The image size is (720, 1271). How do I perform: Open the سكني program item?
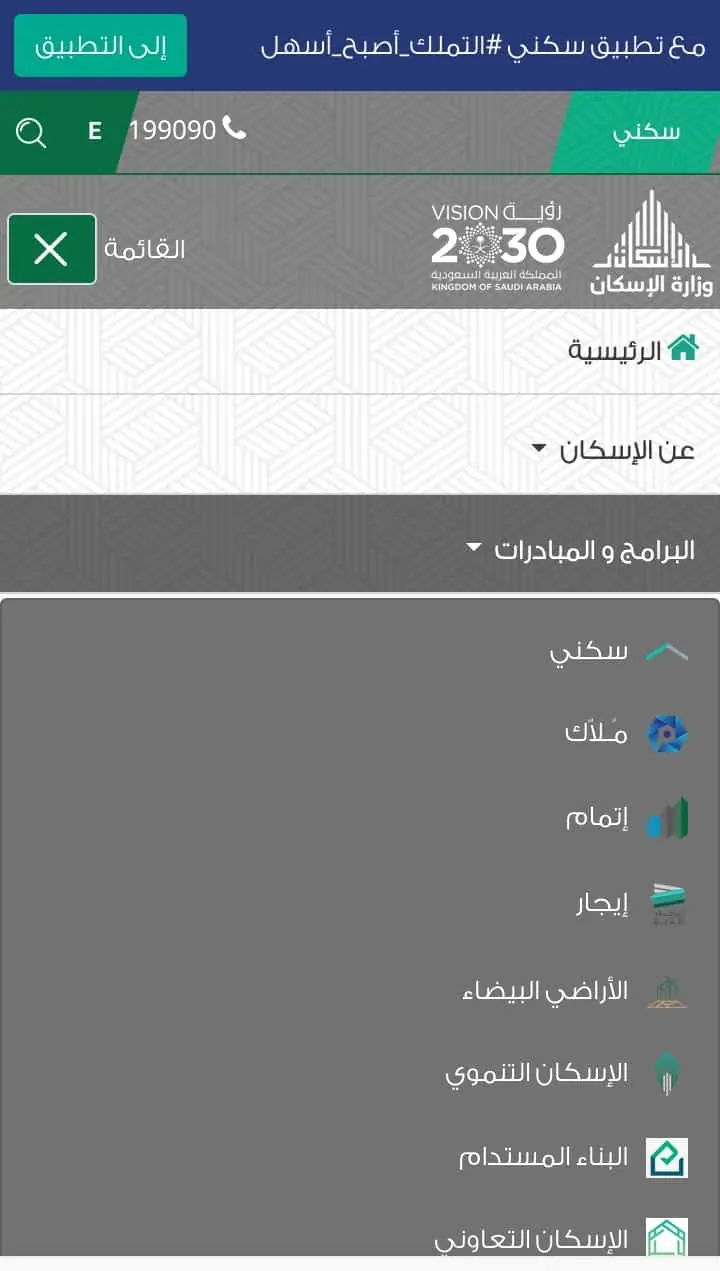(617, 651)
